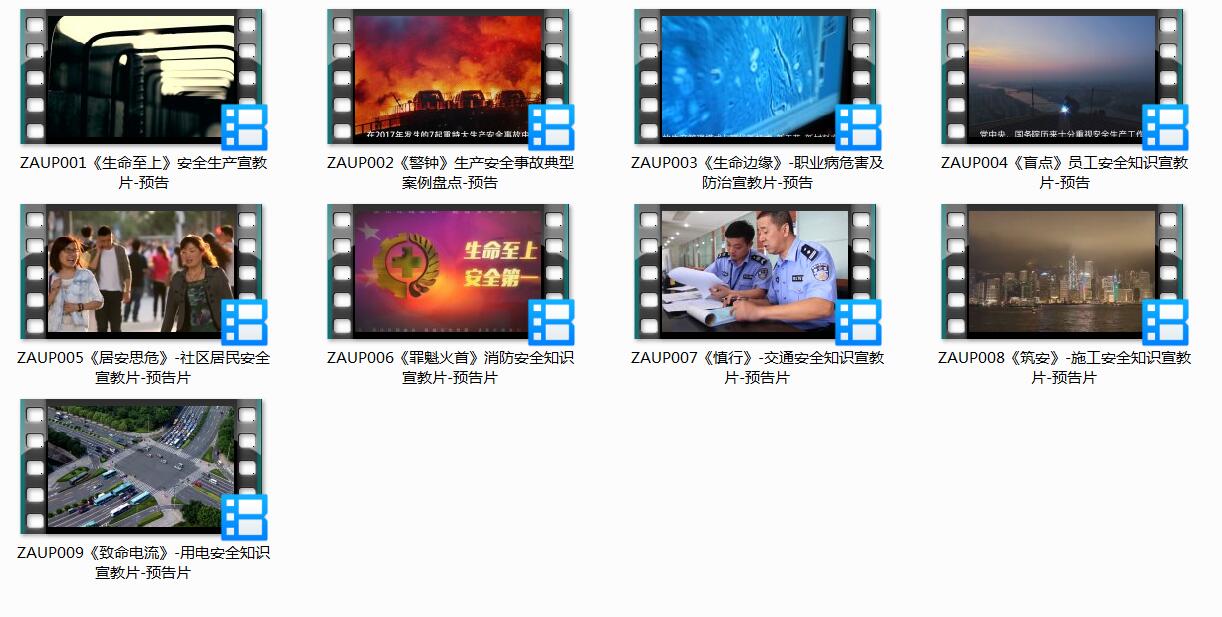Select ZAUP002《警钟》生产安全事故典型案例盘点 file
Screen dimensions: 1222x617
pos(448,77)
